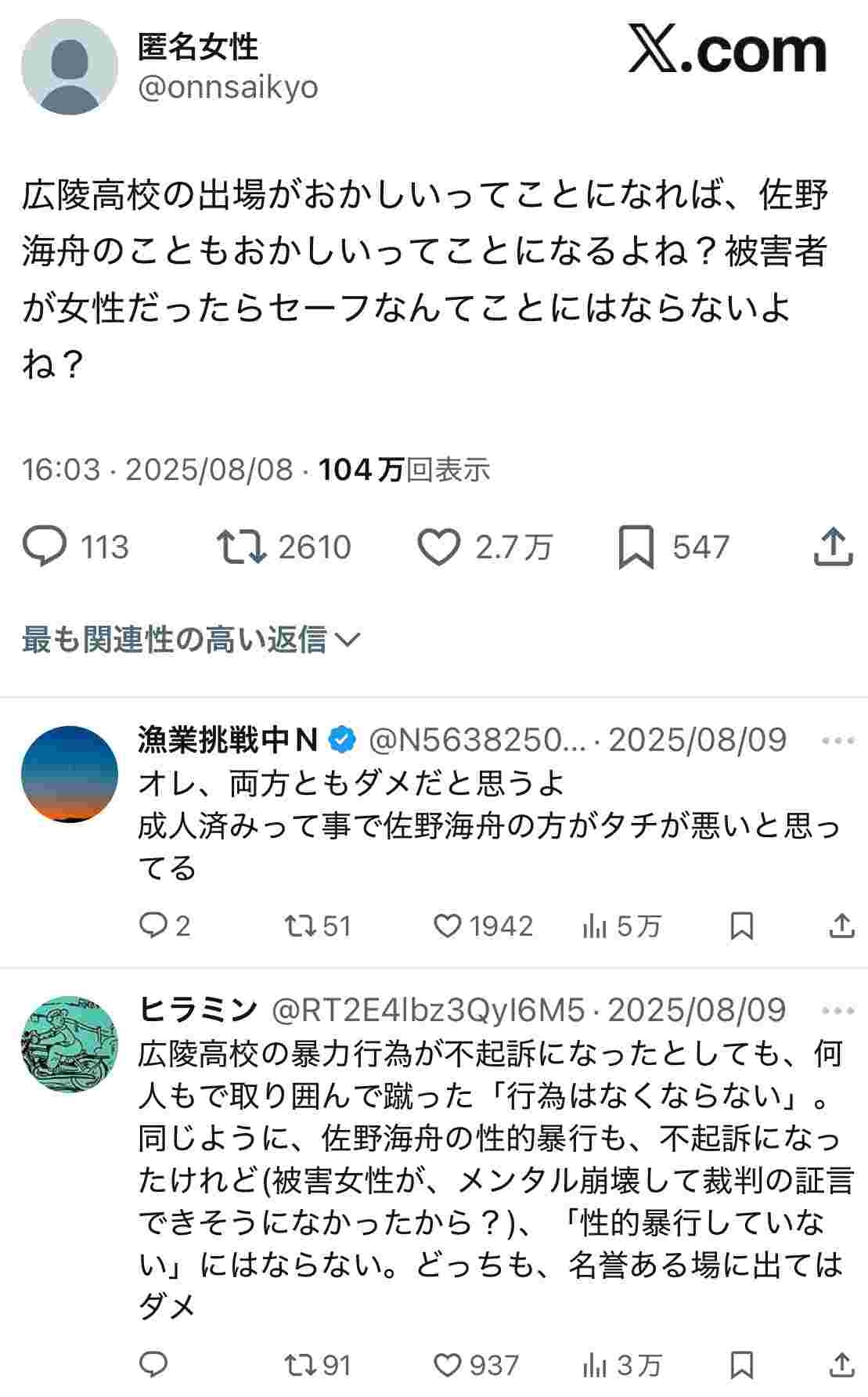Open 漁業挑戦中N's profile picture
Viewport: 868px width, 1397px height.
69,774
